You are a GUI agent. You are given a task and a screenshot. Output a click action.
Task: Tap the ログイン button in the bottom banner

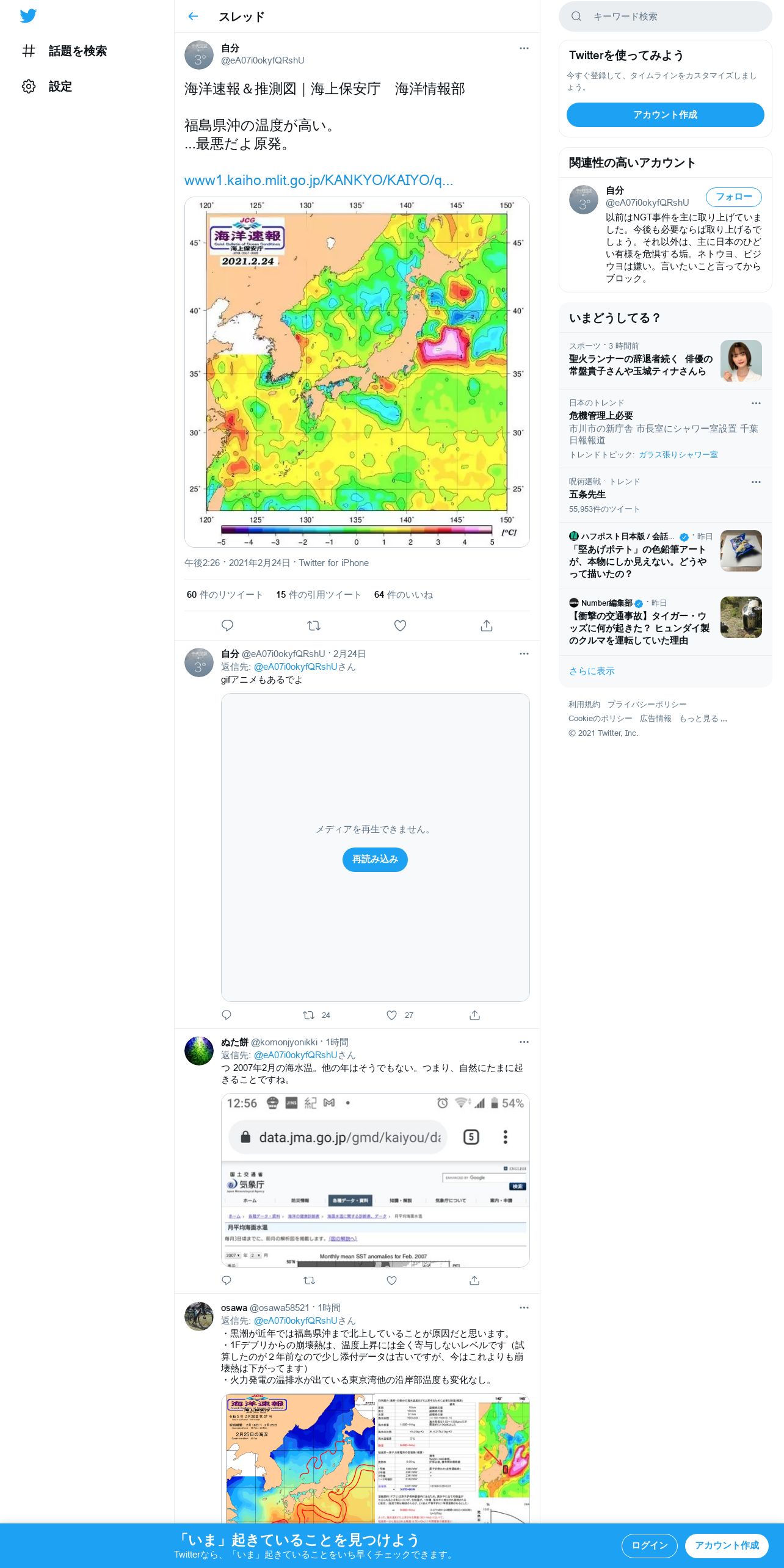[650, 1545]
